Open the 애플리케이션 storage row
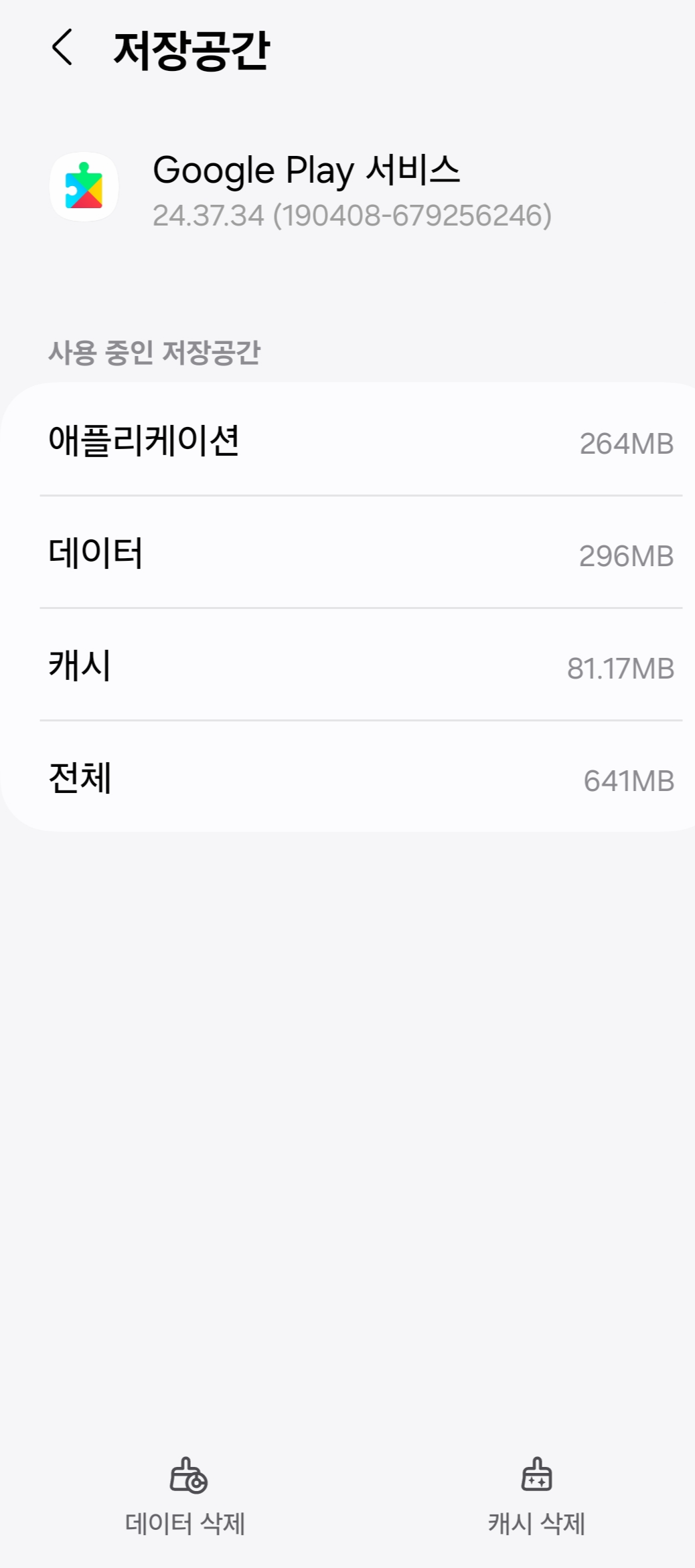This screenshot has width=695, height=1568. point(347,442)
